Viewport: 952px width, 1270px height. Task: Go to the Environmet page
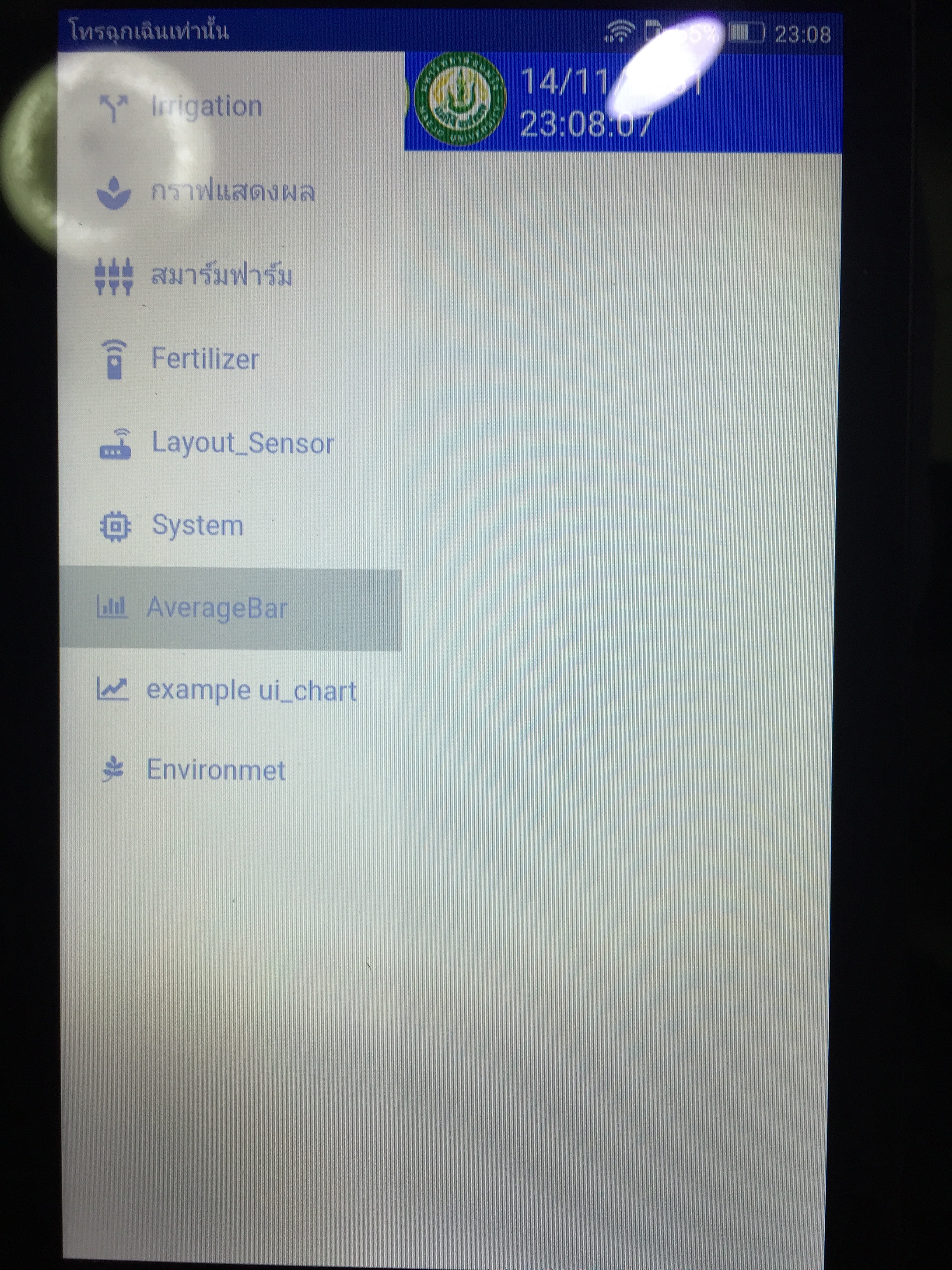coord(216,770)
